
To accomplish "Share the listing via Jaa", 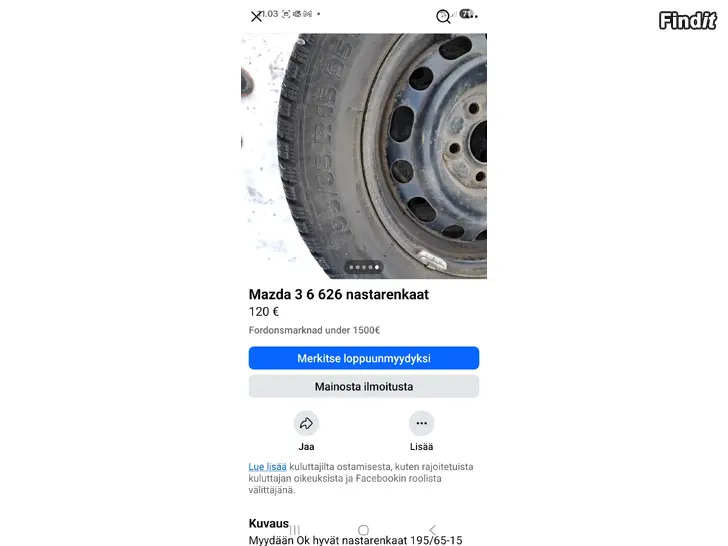I will pyautogui.click(x=306, y=424).
